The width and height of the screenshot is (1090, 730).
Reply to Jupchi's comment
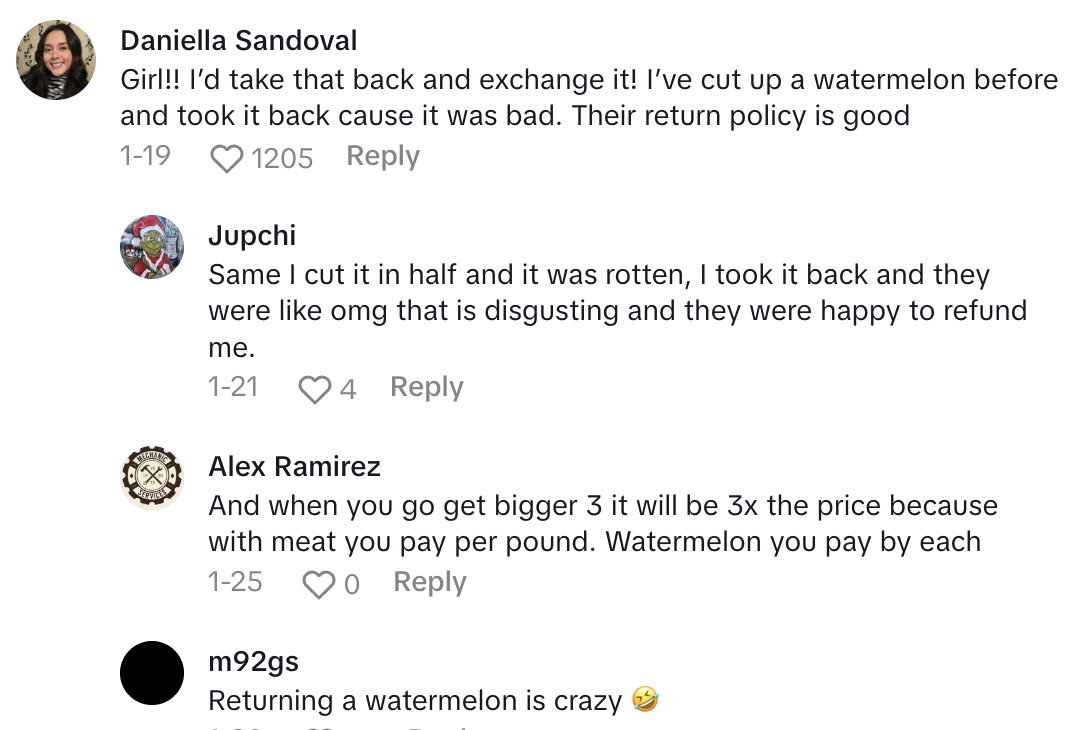coord(426,388)
